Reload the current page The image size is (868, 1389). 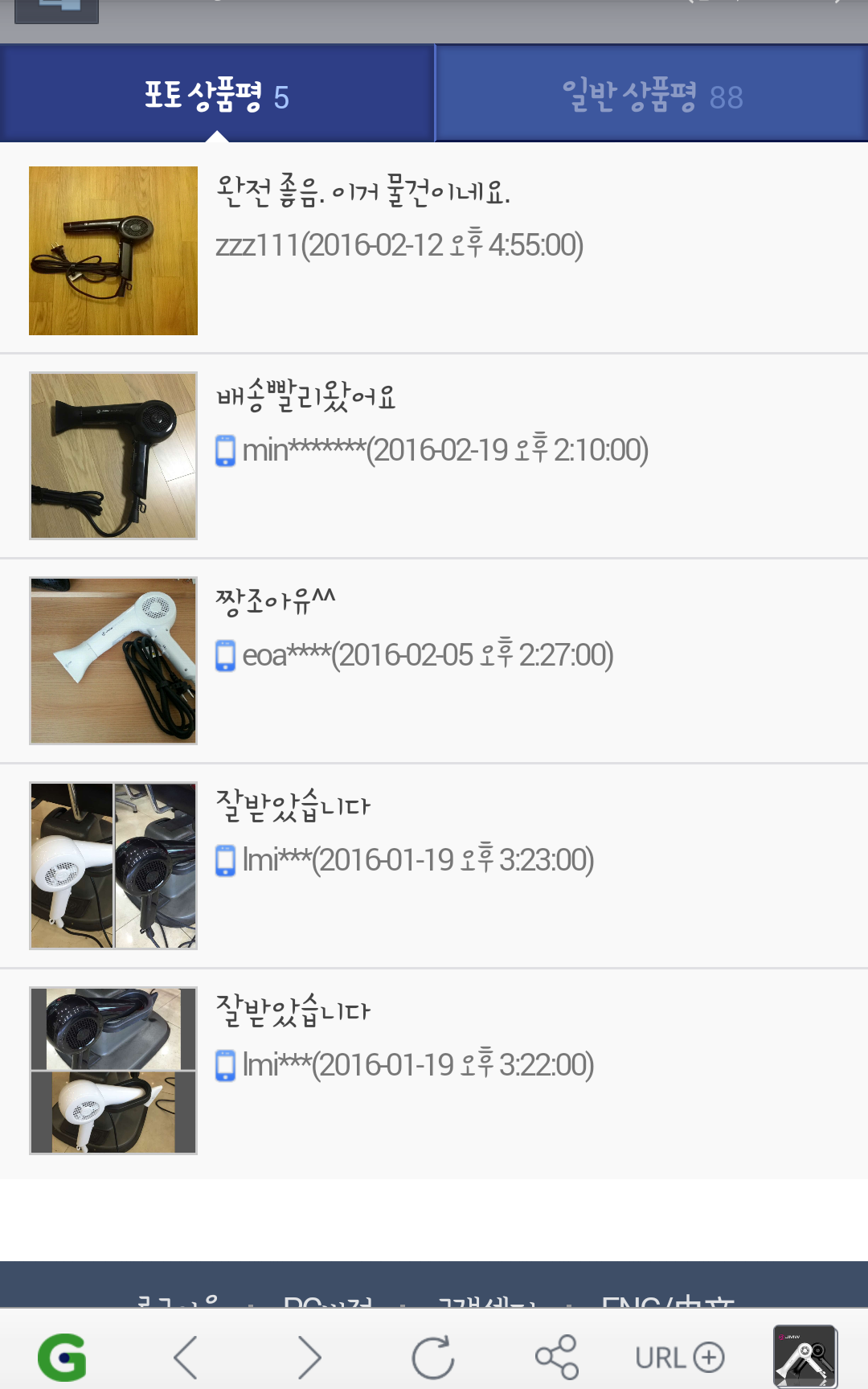[433, 1358]
